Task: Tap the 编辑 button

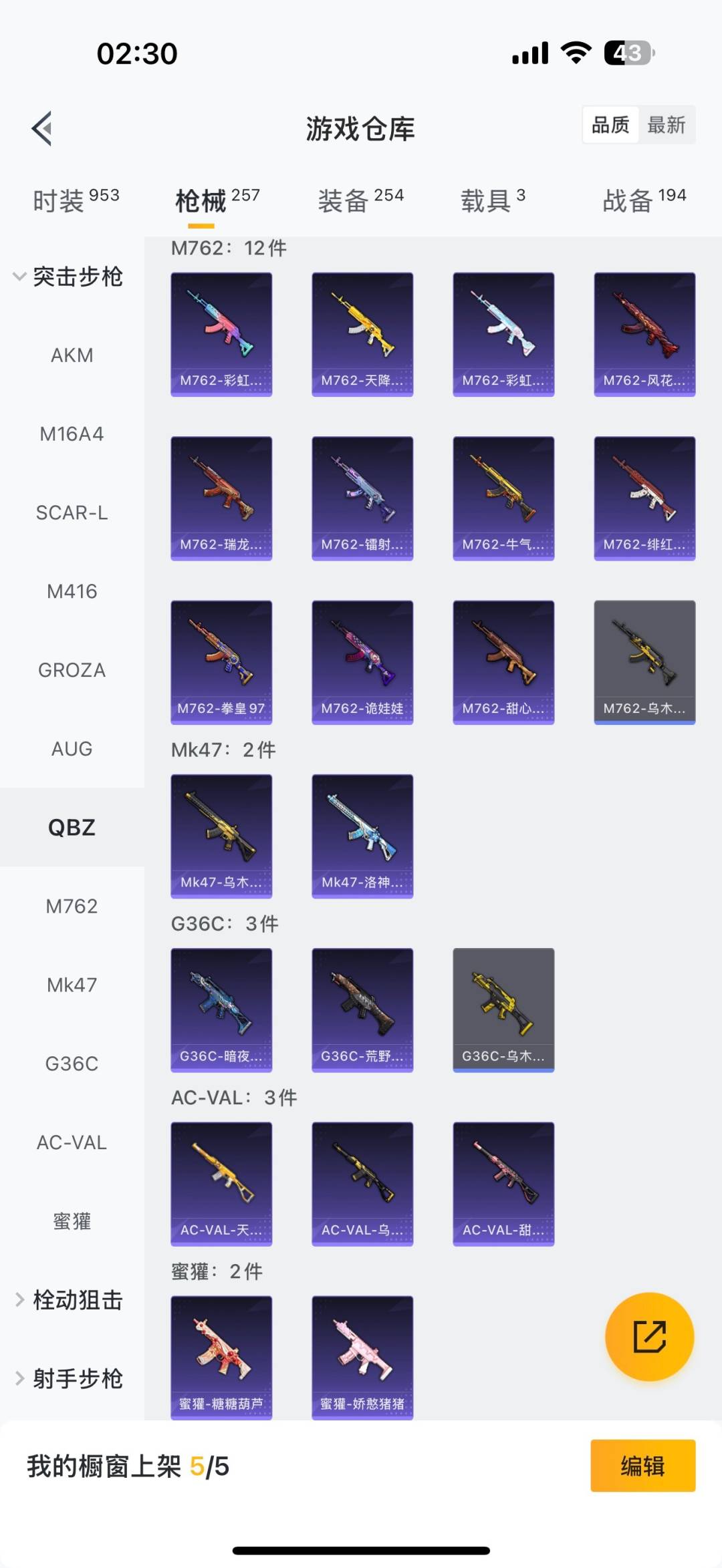Action: (642, 1466)
